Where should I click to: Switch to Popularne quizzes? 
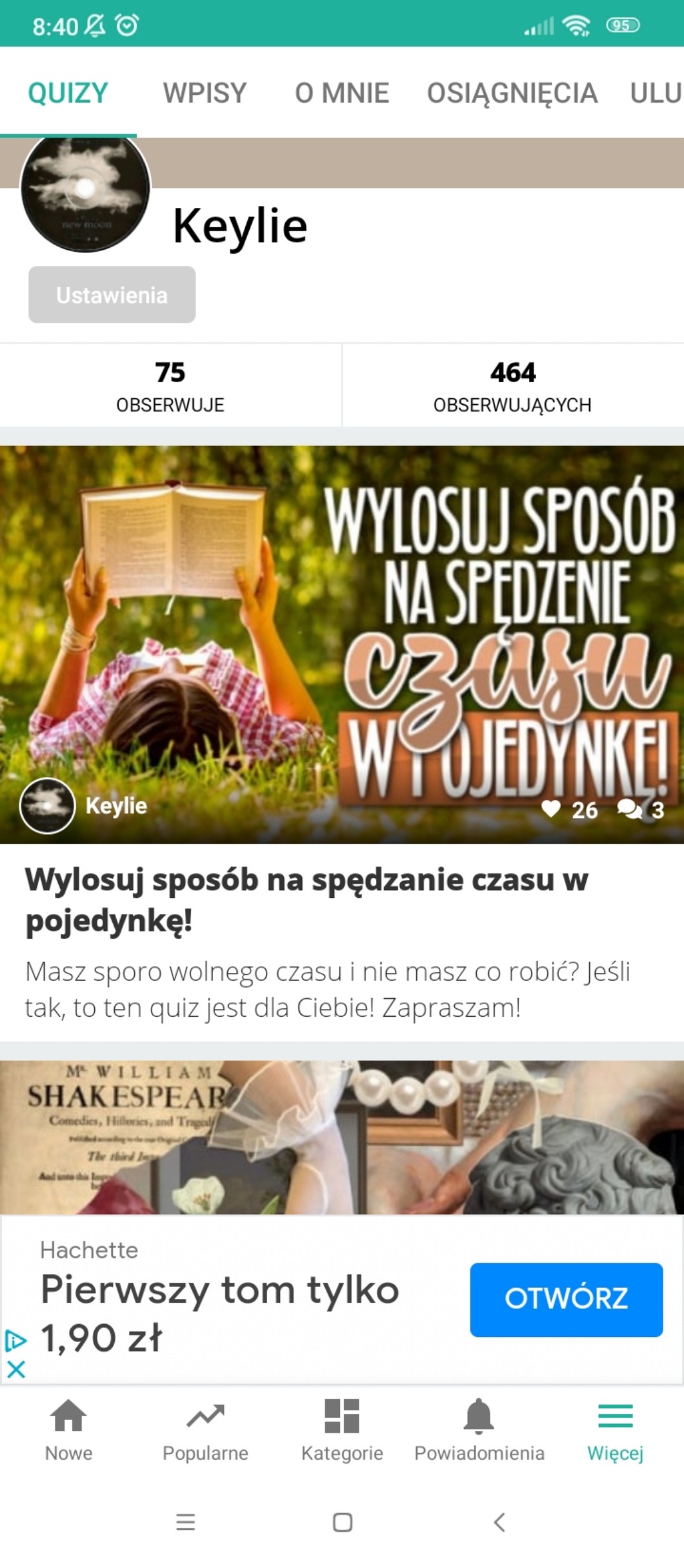[x=205, y=1431]
